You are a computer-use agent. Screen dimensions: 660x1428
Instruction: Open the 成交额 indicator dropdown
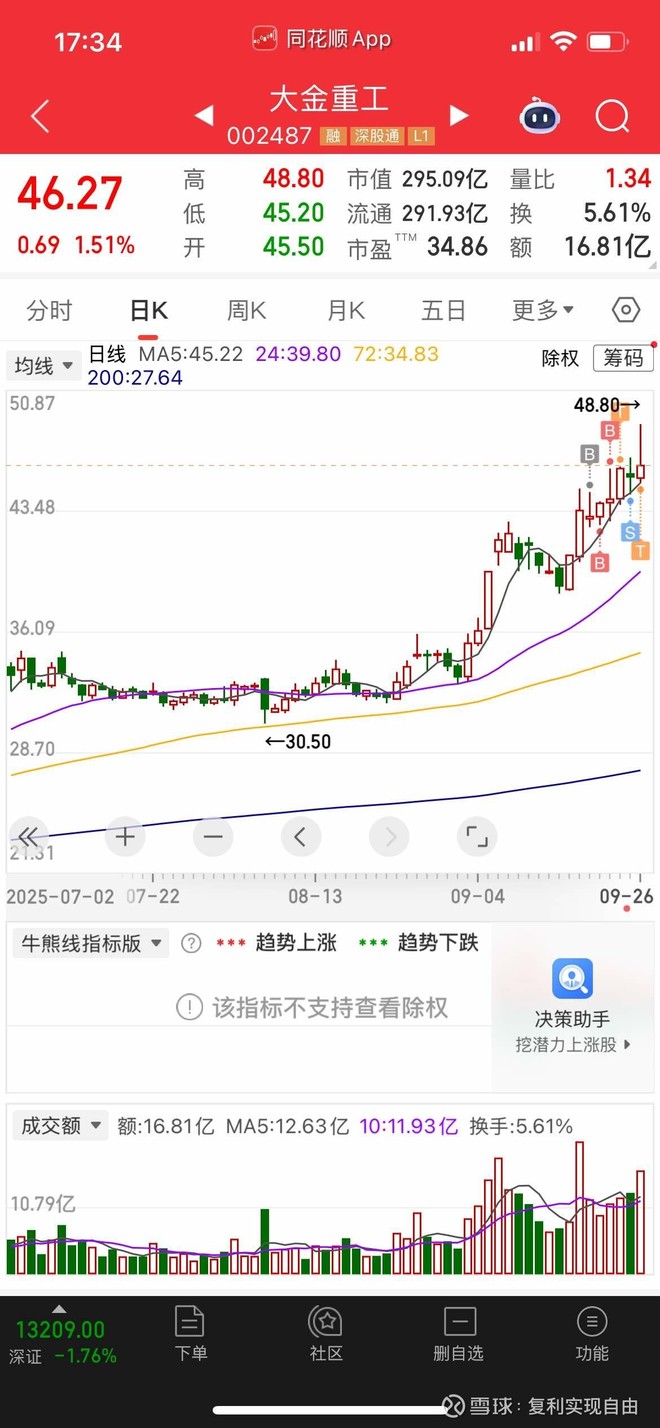[62, 1126]
